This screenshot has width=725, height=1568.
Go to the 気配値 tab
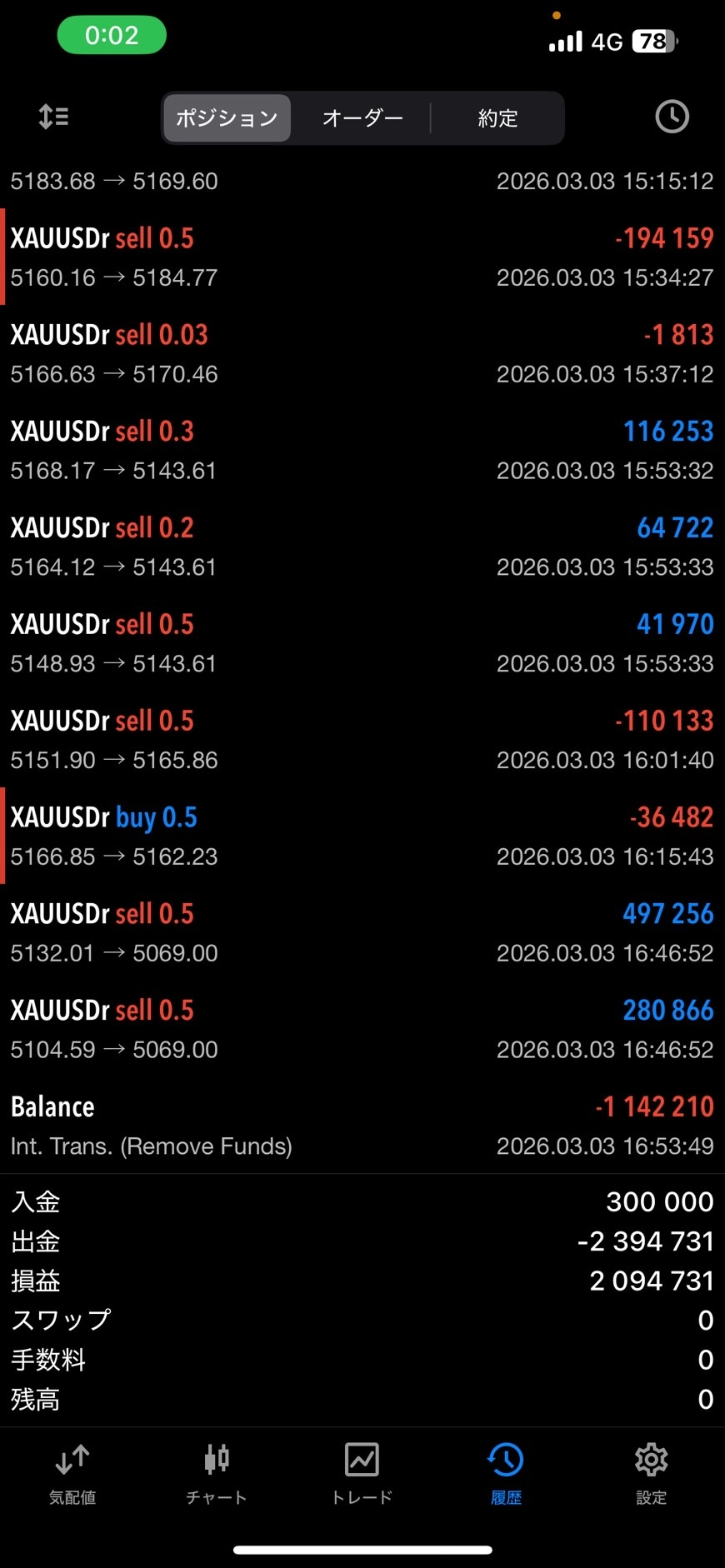coord(72,1475)
